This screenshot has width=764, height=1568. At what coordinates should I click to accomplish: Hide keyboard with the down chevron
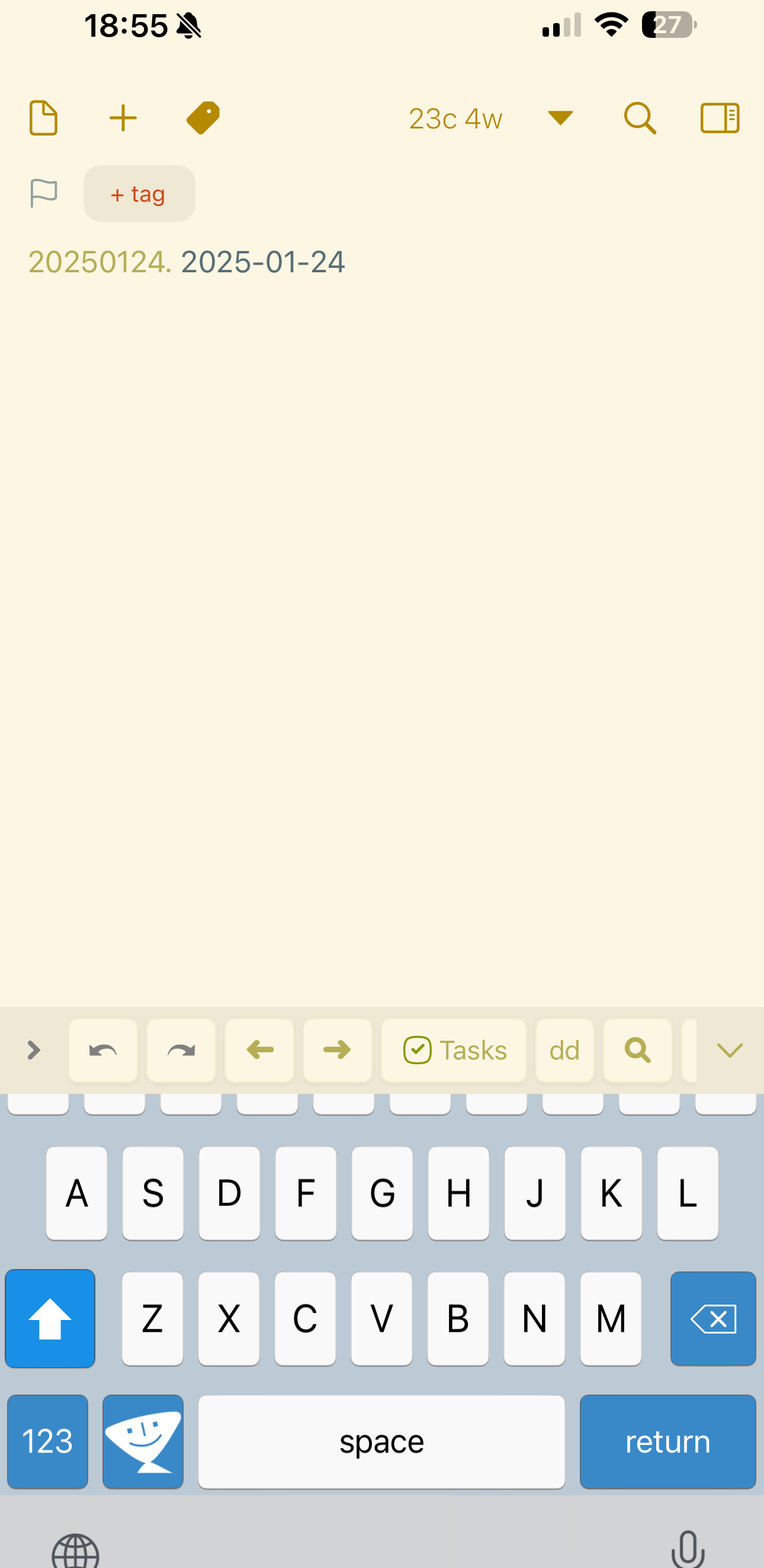pyautogui.click(x=729, y=1050)
